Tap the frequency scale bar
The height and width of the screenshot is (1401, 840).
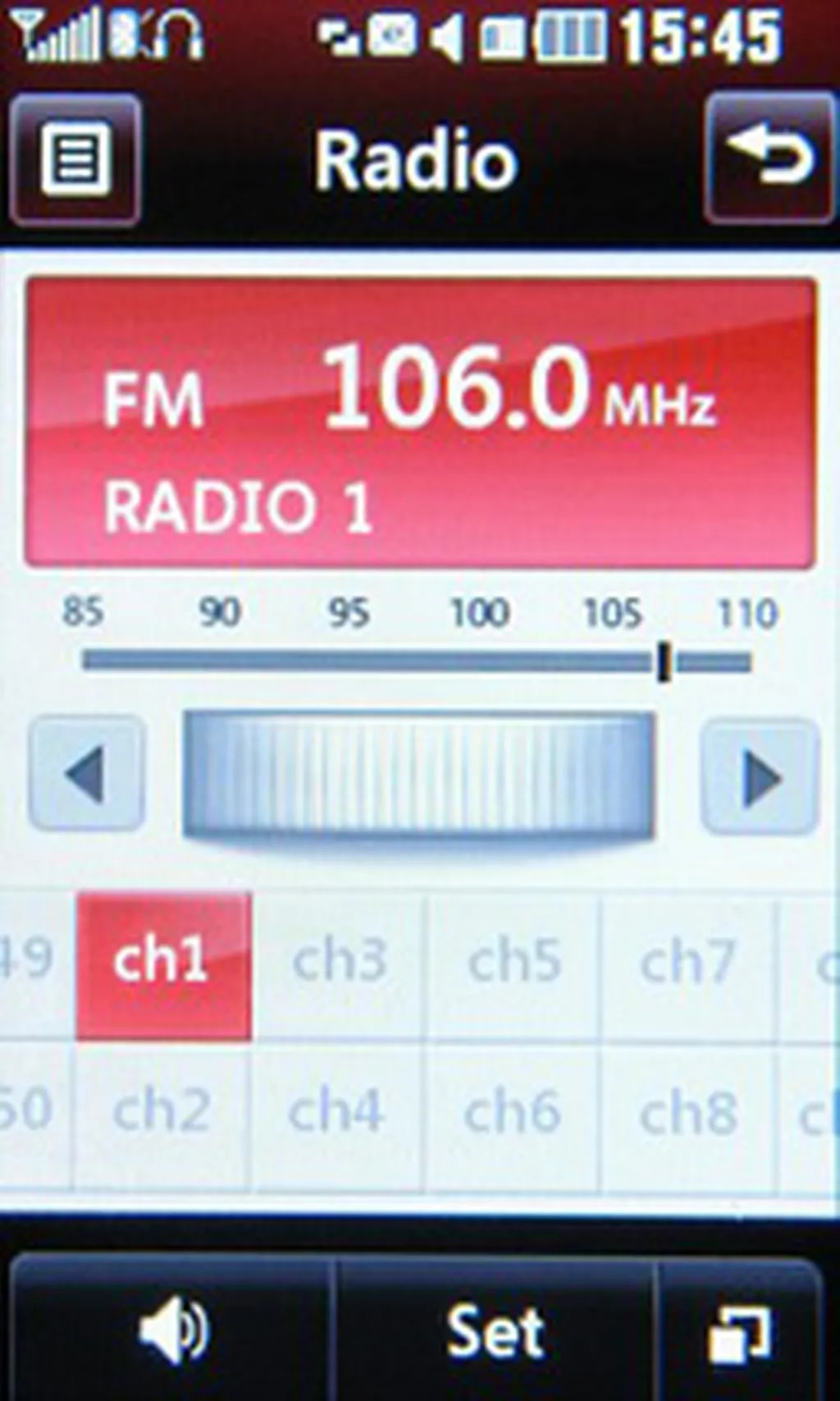point(417,662)
